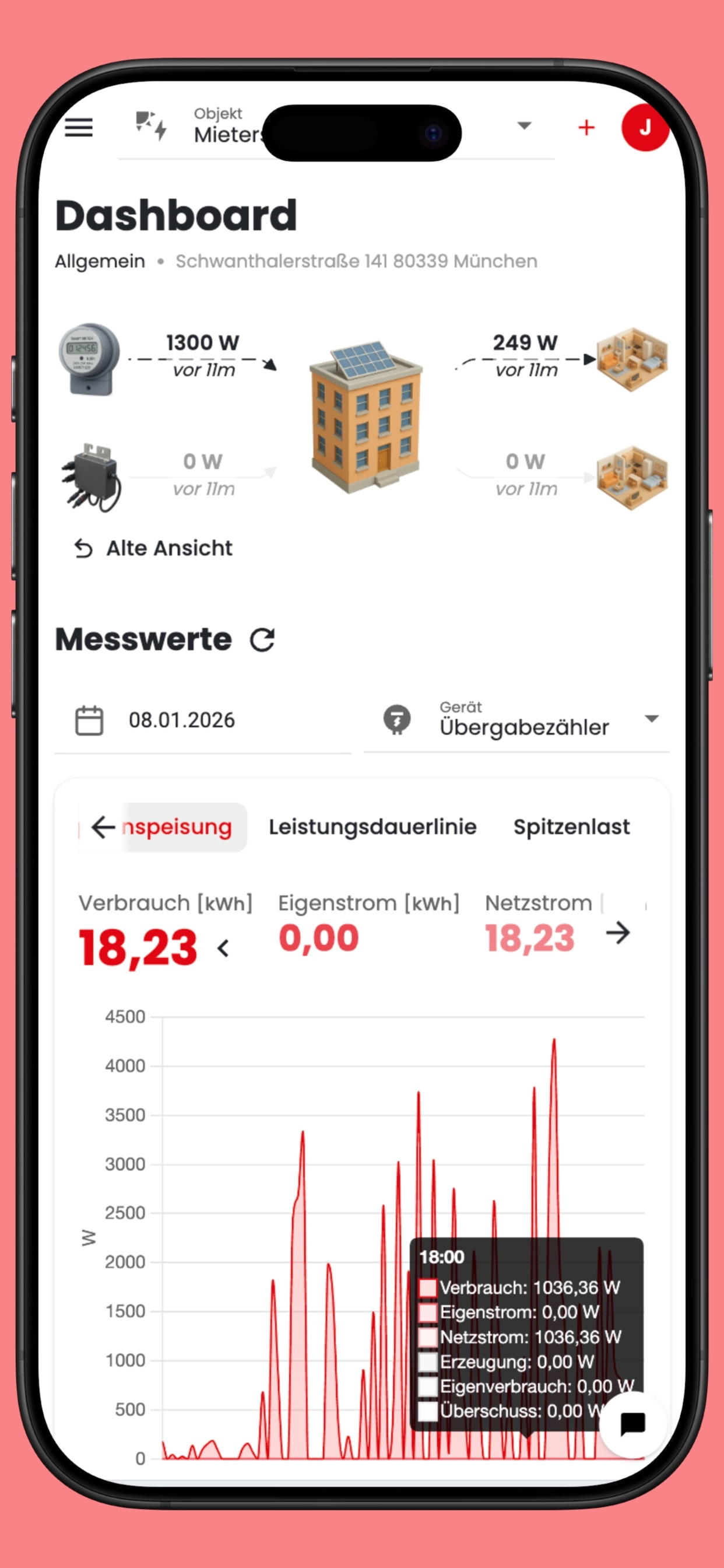This screenshot has height=1568, width=724.
Task: Switch to the Leistungsdauerlinie tab
Action: [x=372, y=827]
